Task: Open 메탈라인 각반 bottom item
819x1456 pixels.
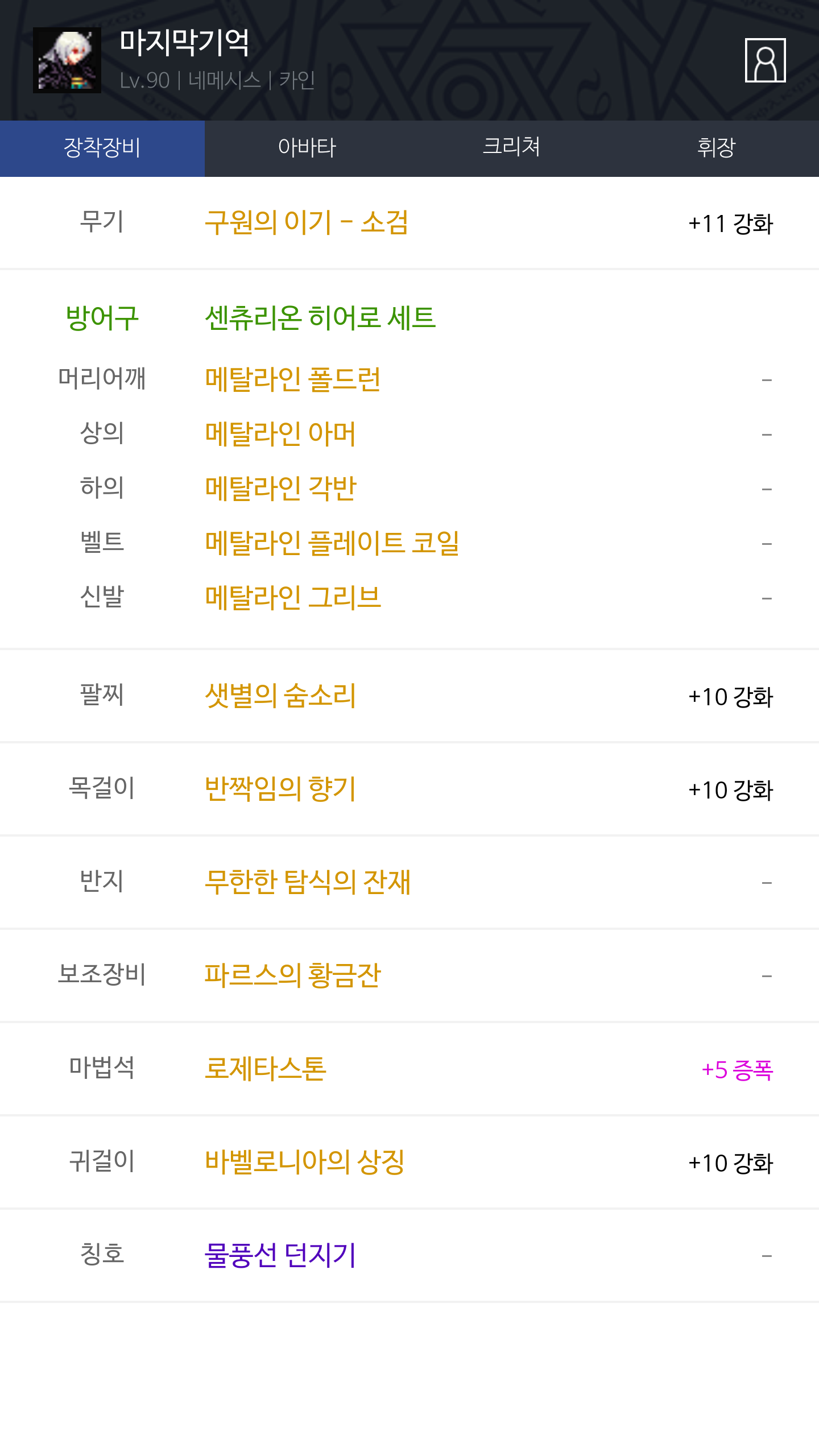Action: [281, 489]
